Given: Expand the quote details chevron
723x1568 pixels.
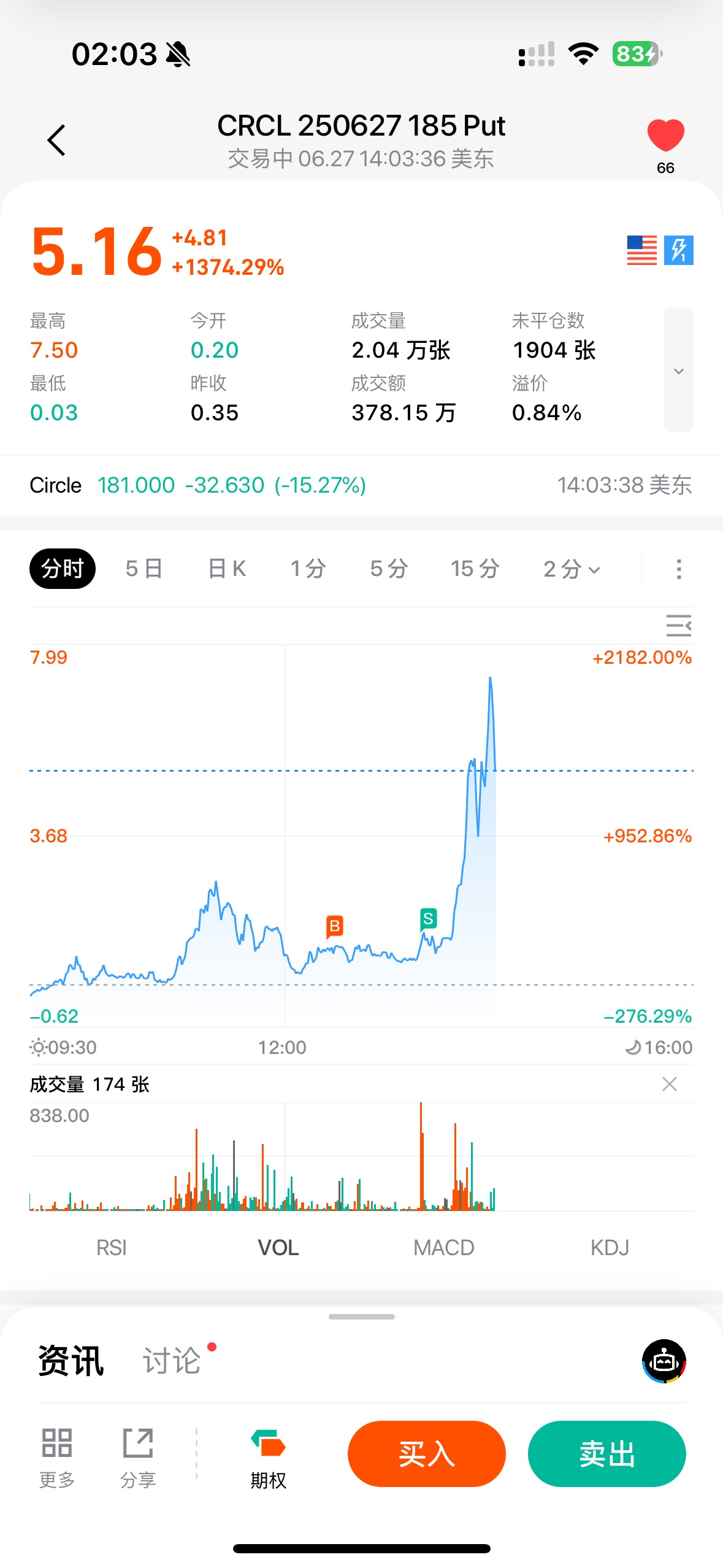Looking at the screenshot, I should [678, 371].
